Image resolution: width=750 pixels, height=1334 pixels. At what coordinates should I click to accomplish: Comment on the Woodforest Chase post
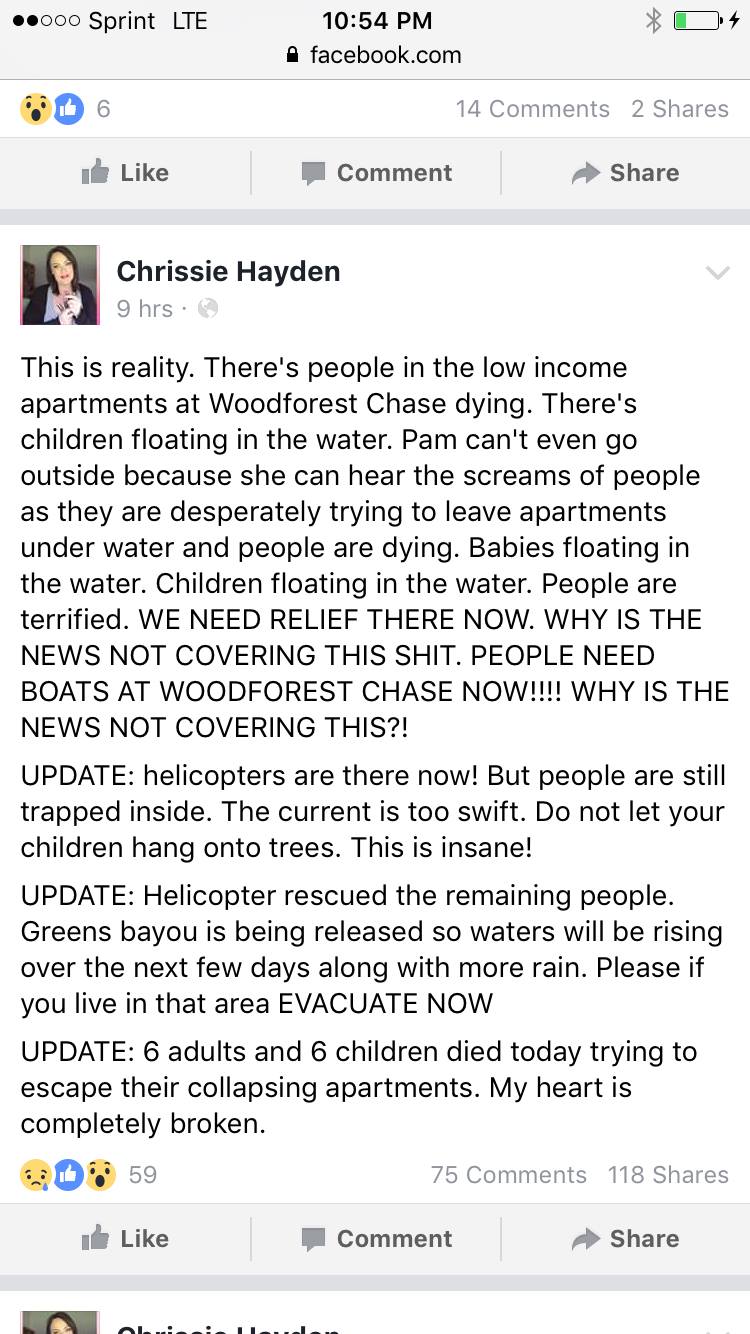[x=376, y=1239]
